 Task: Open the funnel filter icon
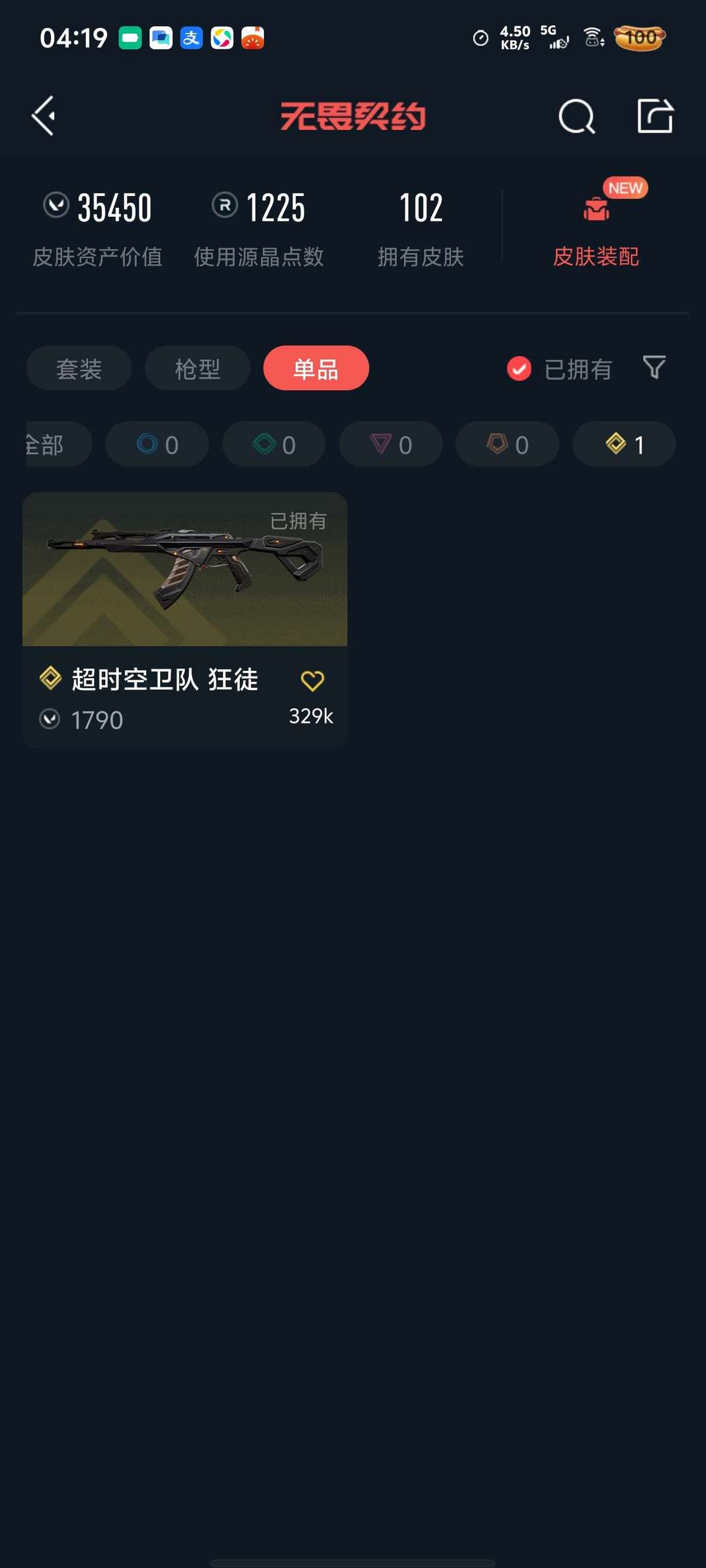654,367
